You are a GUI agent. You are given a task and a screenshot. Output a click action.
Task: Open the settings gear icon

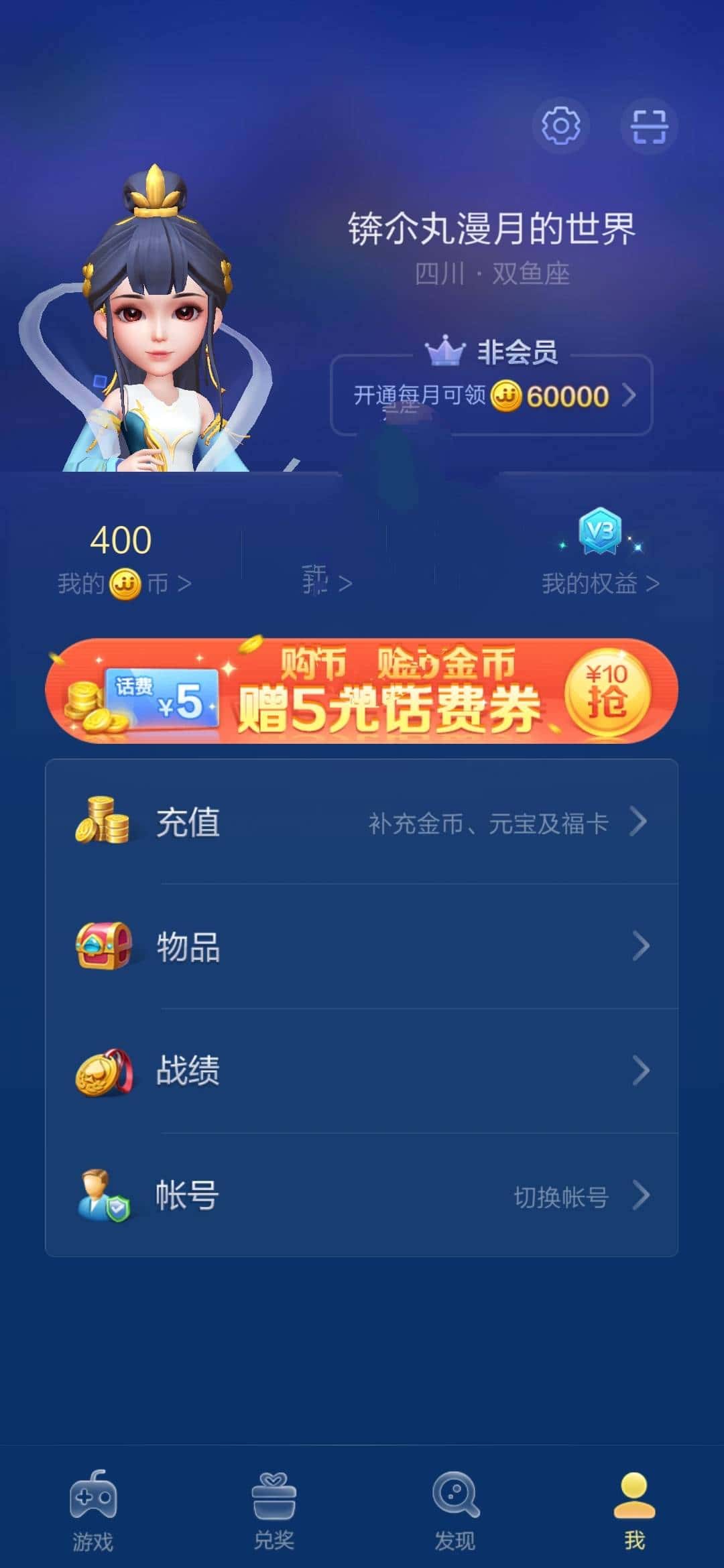[x=560, y=125]
